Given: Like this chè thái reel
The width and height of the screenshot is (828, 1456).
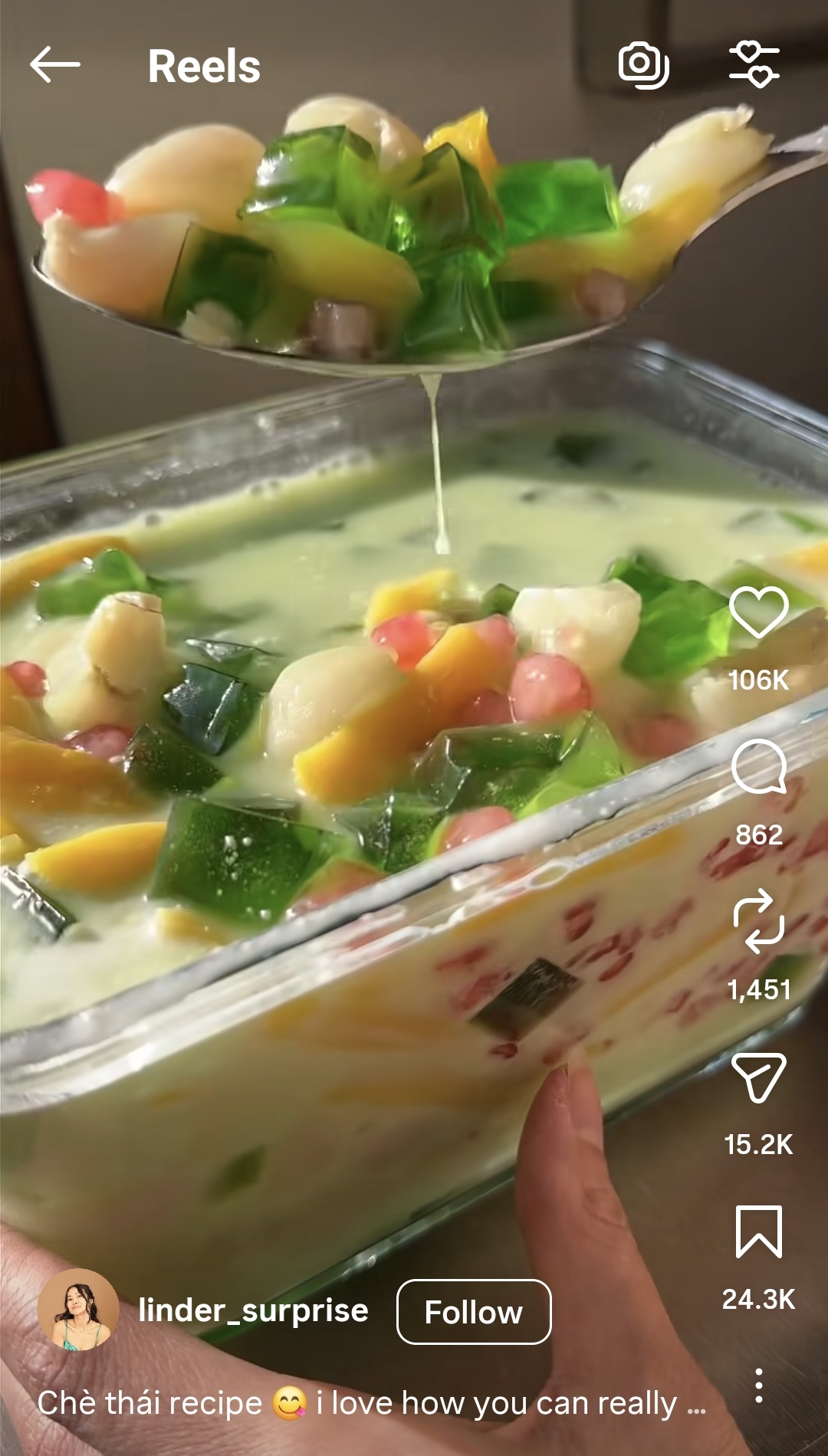Looking at the screenshot, I should [x=758, y=612].
